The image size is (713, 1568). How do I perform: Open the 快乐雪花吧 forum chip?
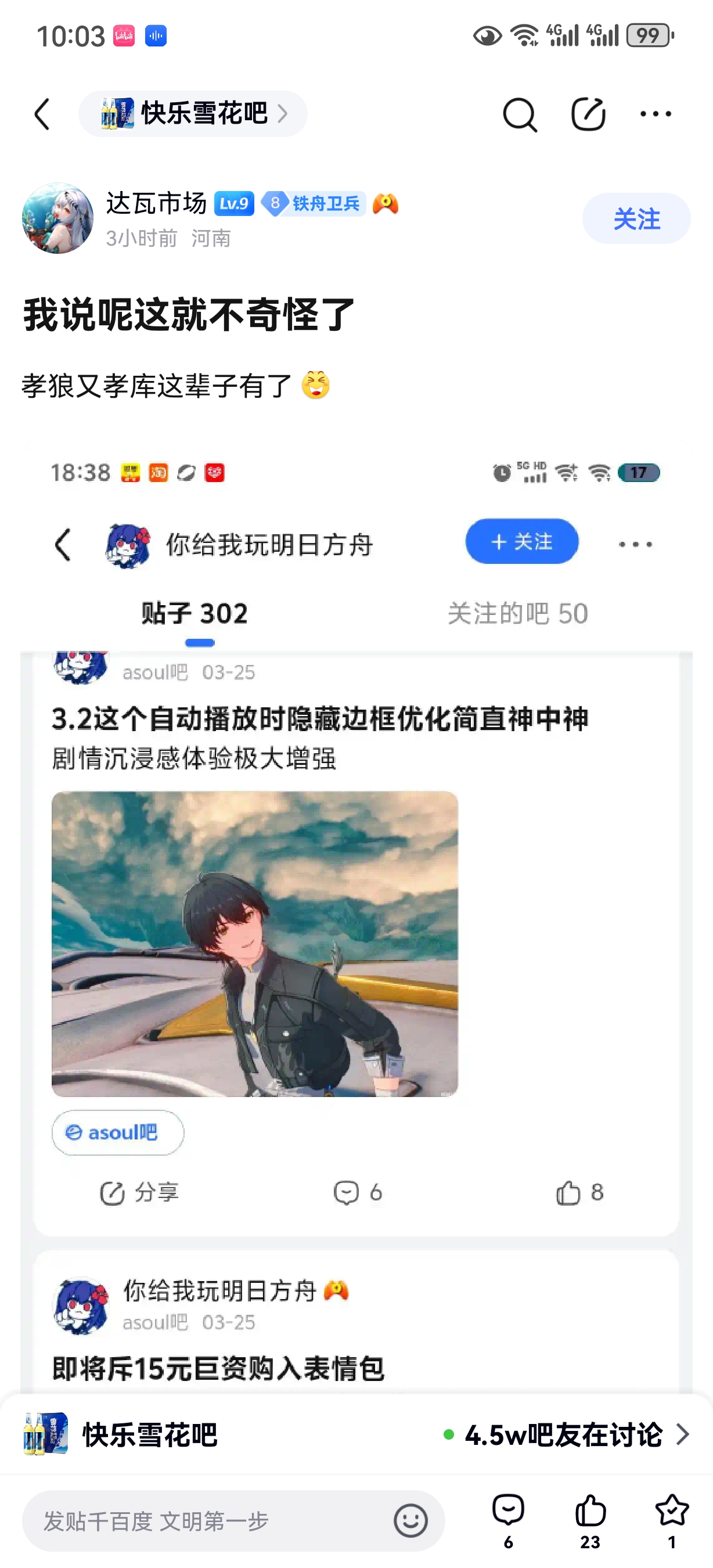193,114
